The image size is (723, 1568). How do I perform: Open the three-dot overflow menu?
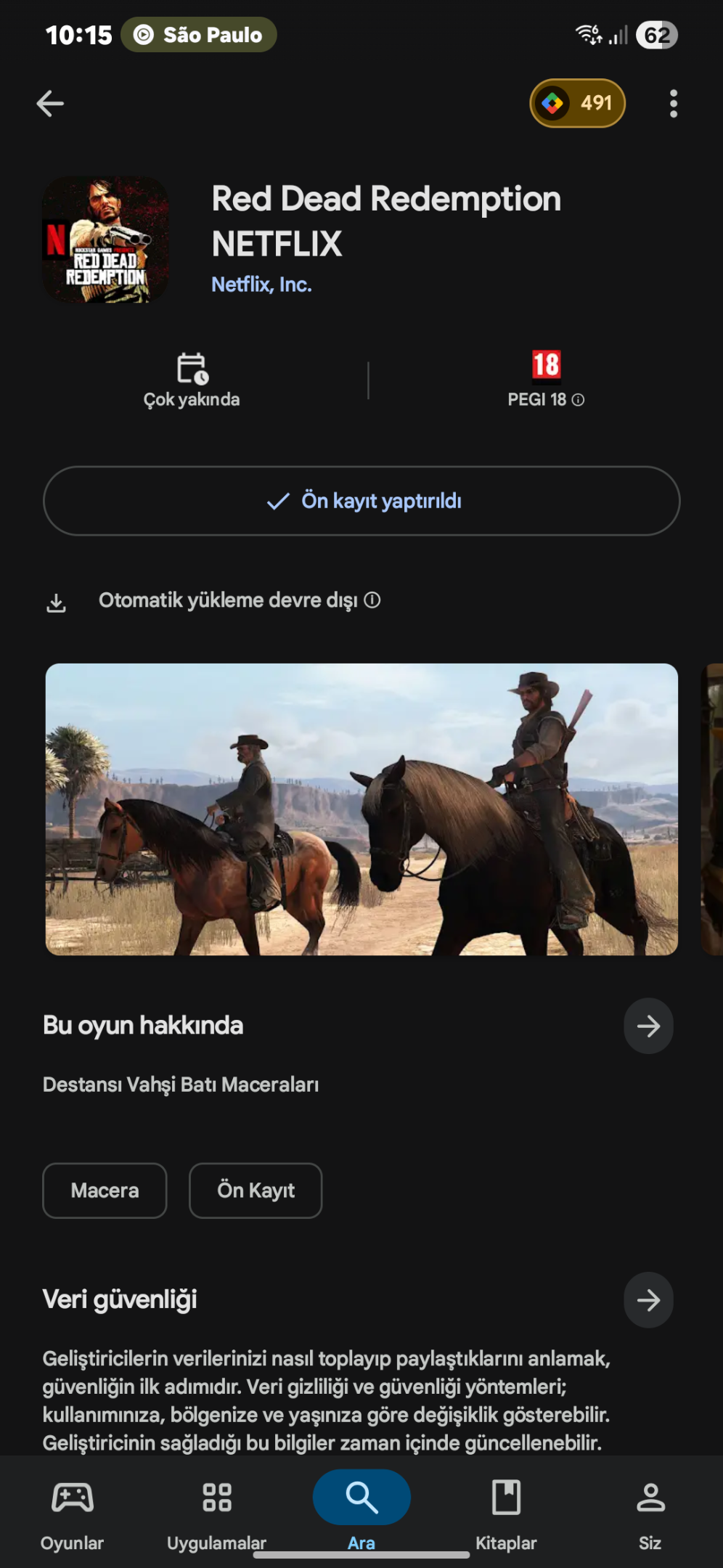(x=674, y=103)
